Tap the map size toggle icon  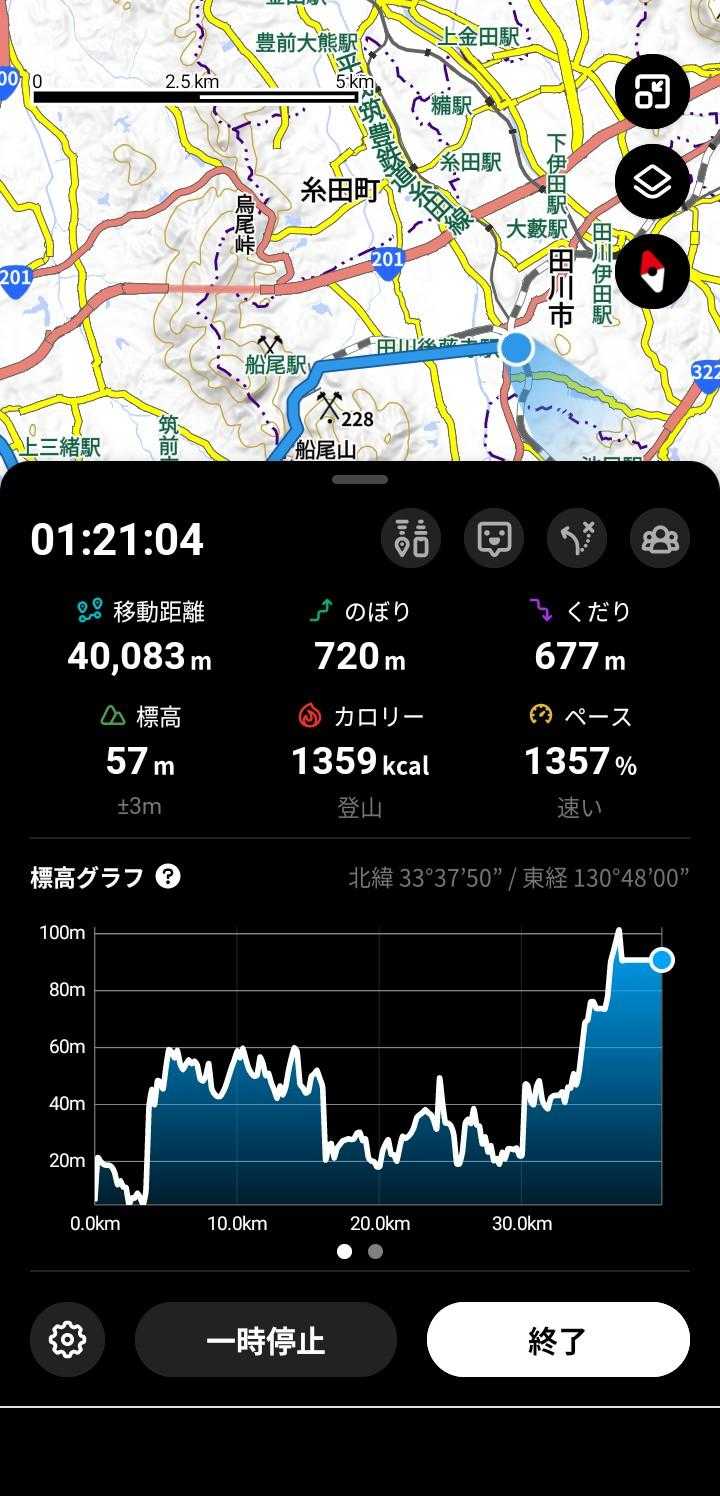coord(652,92)
